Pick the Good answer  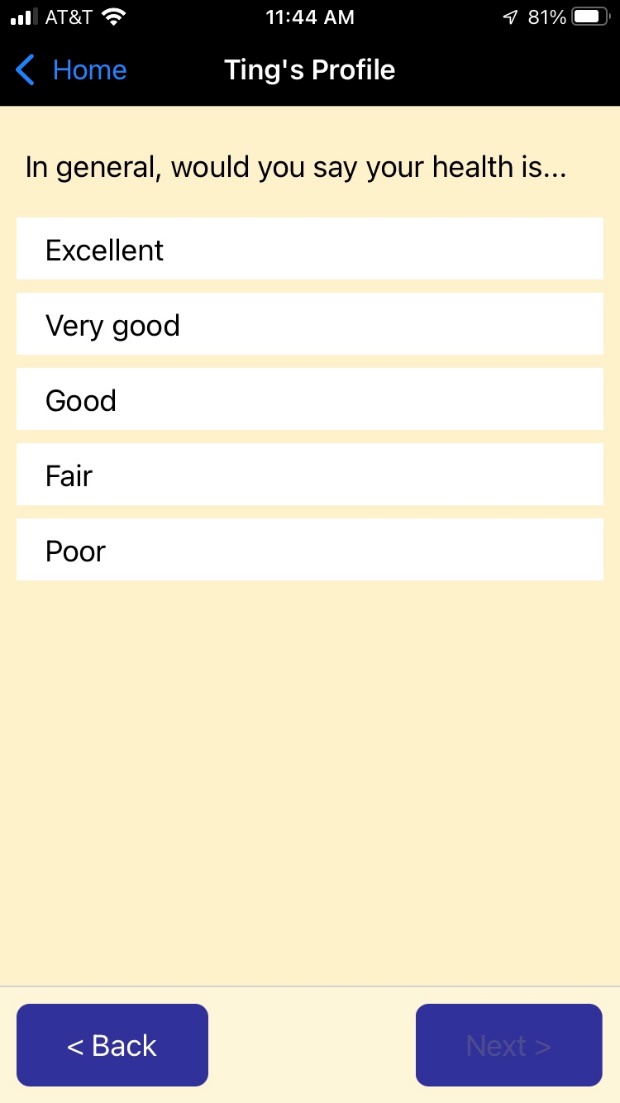pyautogui.click(x=309, y=400)
